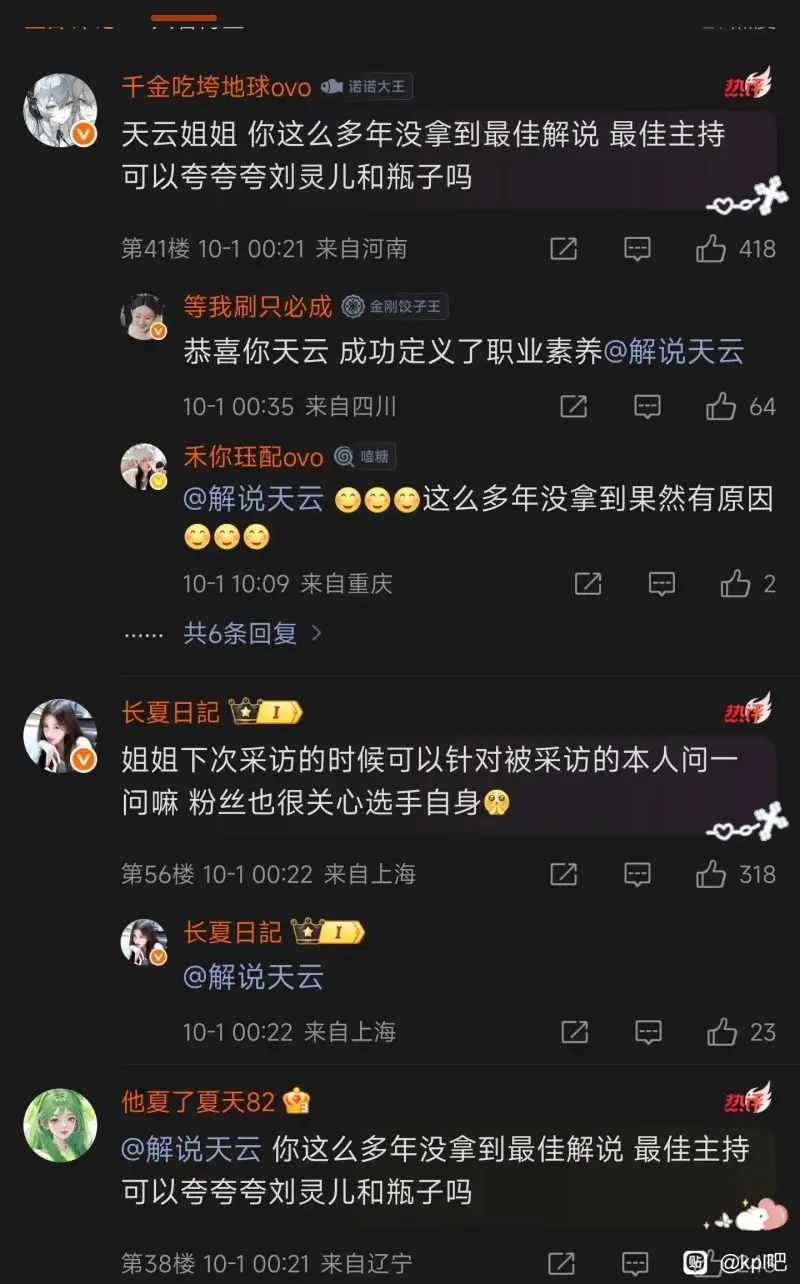Open the @解说天云 mention in 他夏了夏天82's comment
The width and height of the screenshot is (800, 1284).
(x=191, y=1149)
